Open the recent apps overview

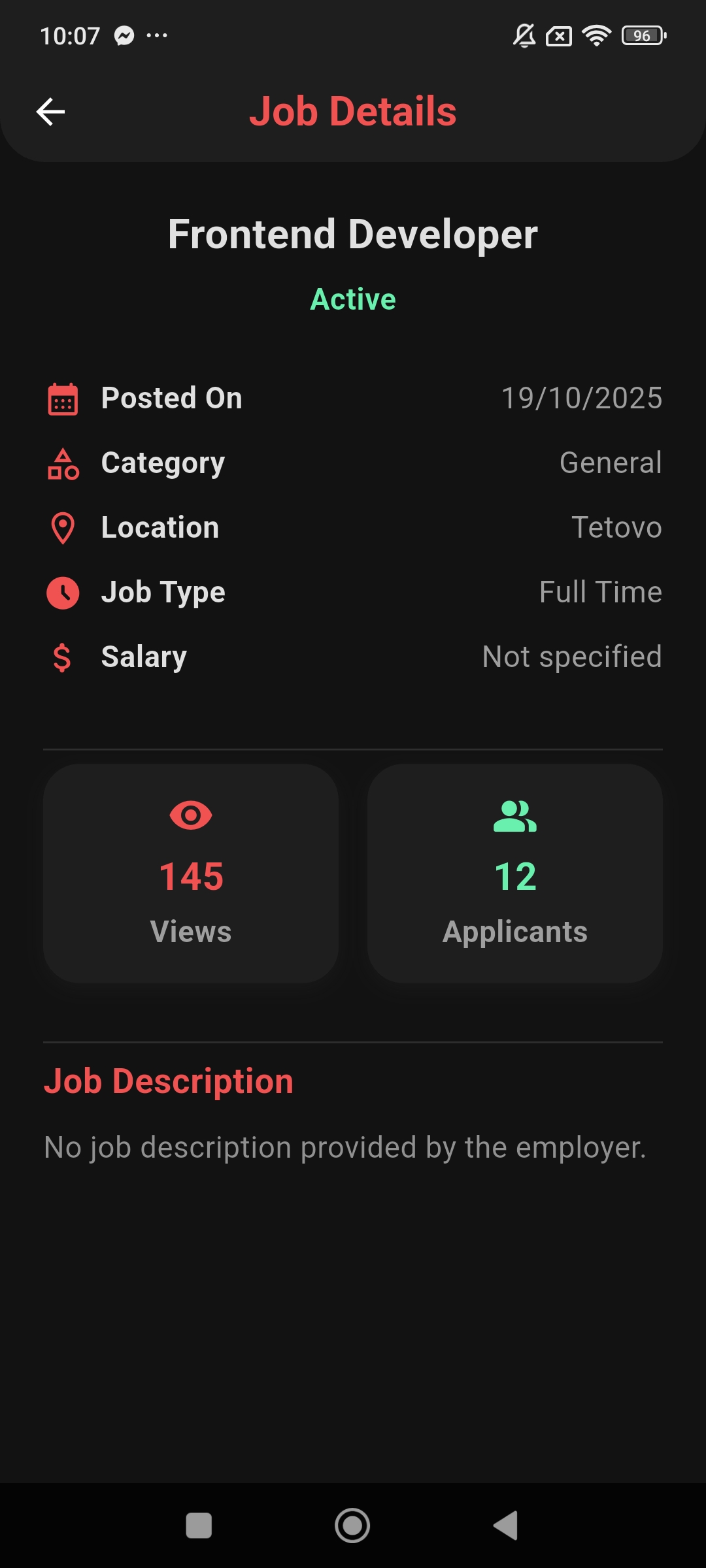(199, 1526)
